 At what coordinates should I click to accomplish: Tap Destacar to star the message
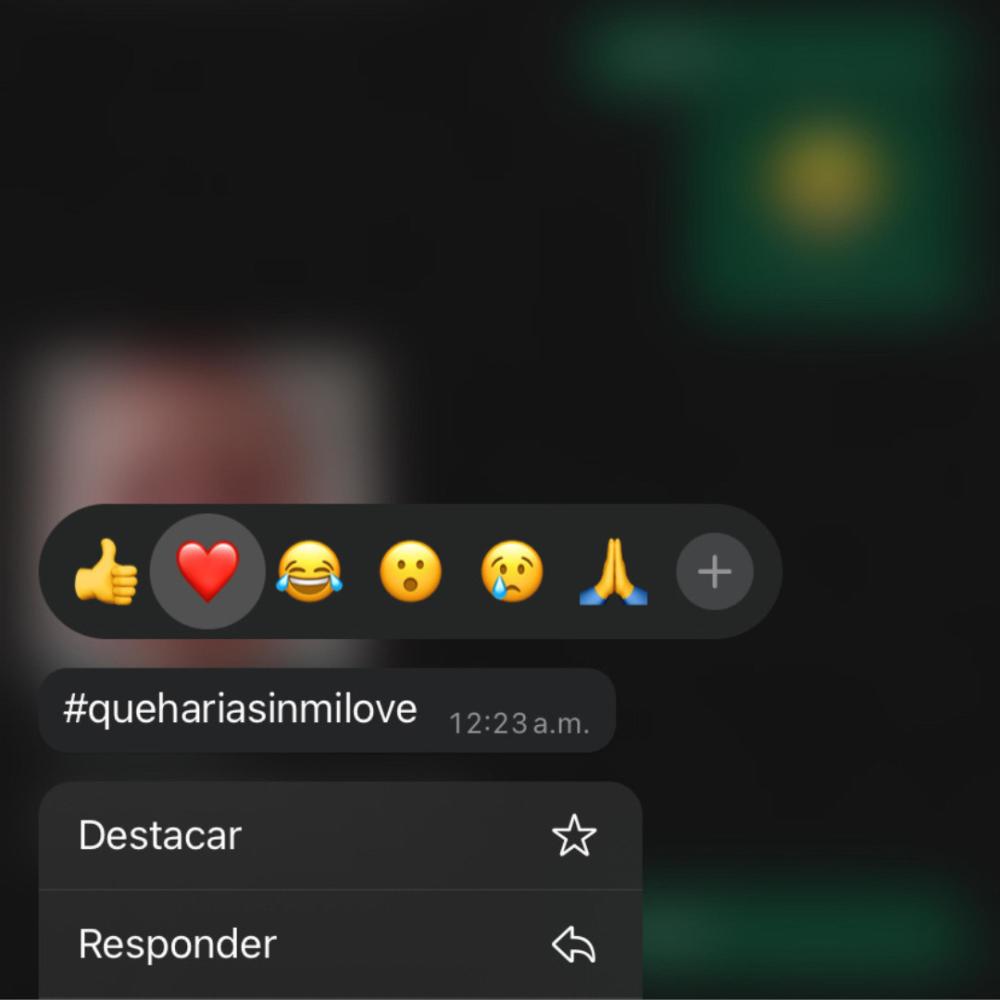coord(340,836)
